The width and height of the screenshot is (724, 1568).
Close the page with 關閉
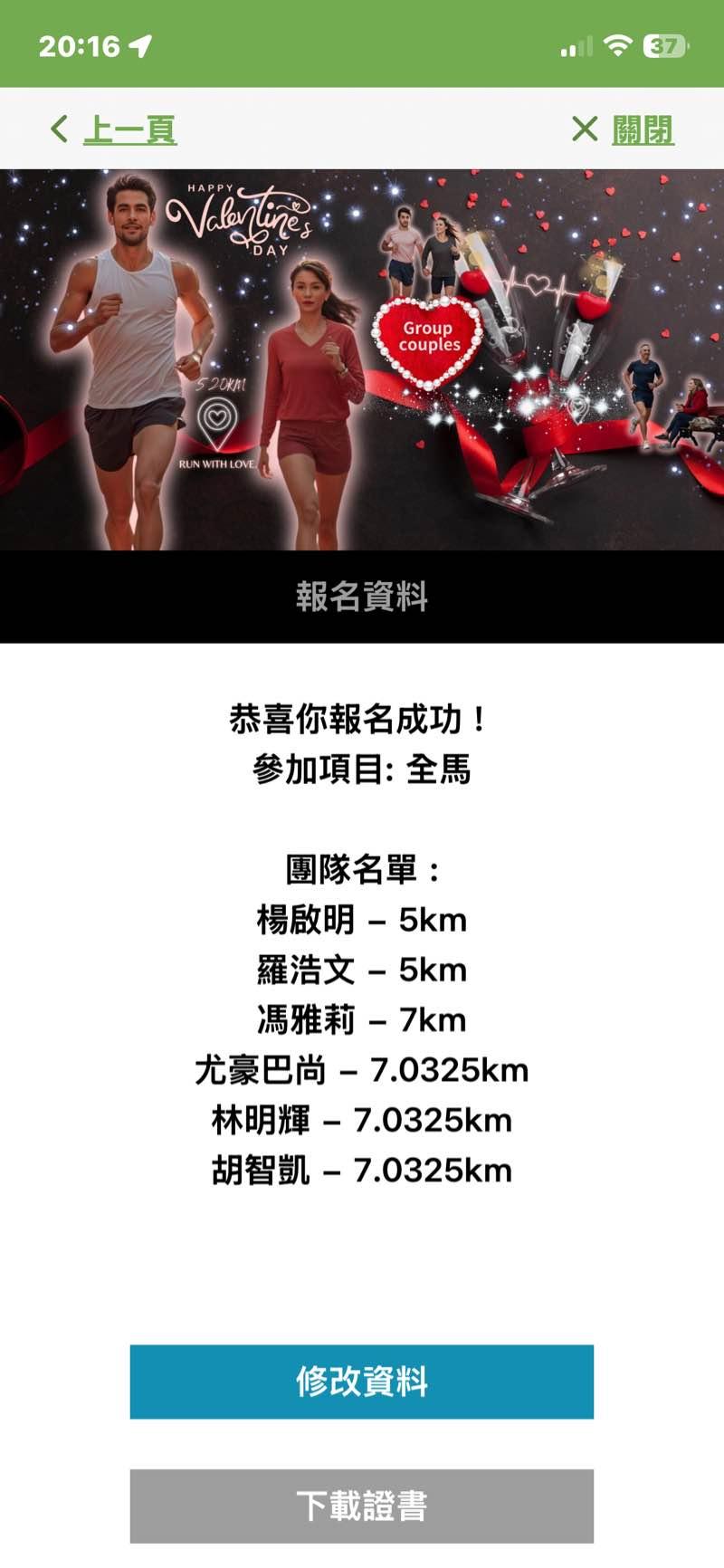point(624,129)
